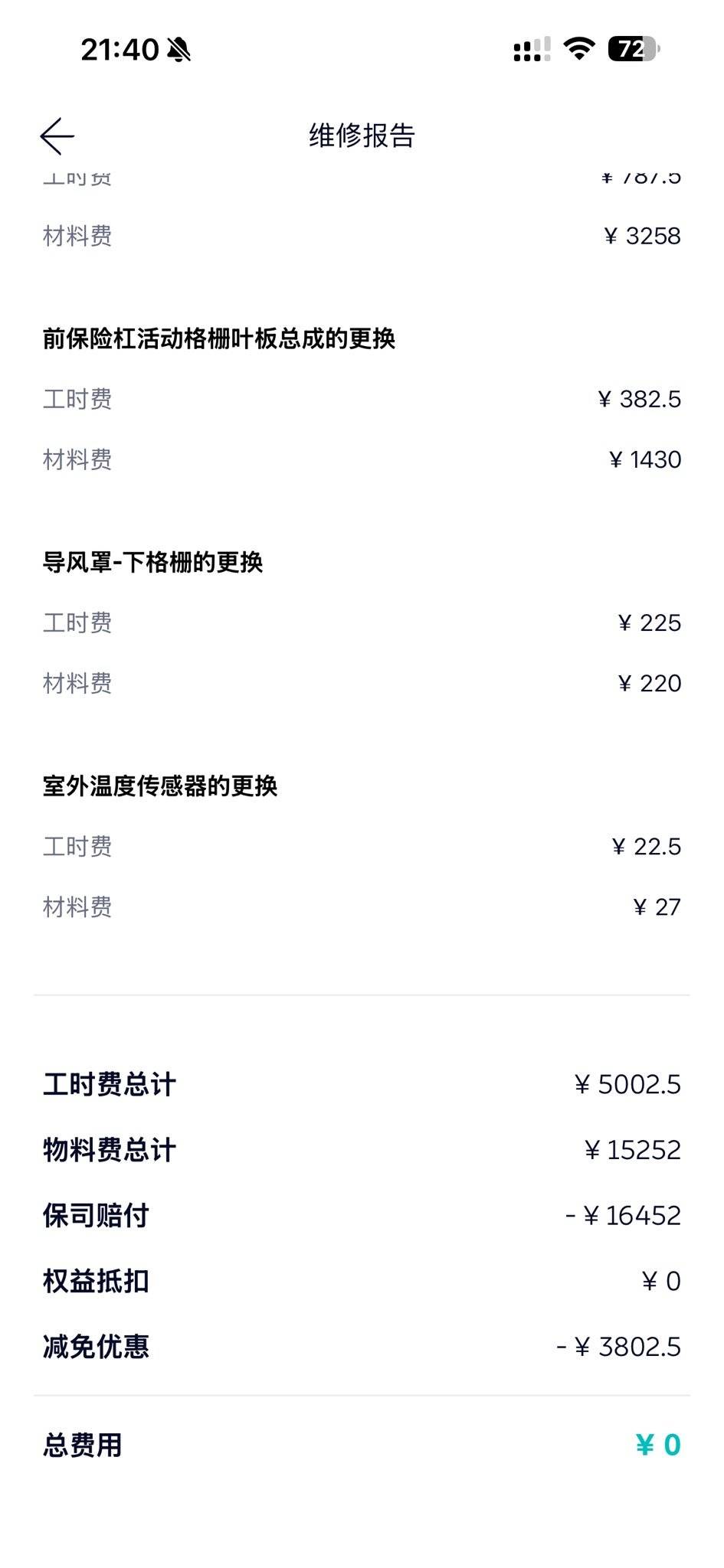The width and height of the screenshot is (724, 1568).
Task: Tap the 保司赔付 amount -¥16452
Action: click(624, 1214)
